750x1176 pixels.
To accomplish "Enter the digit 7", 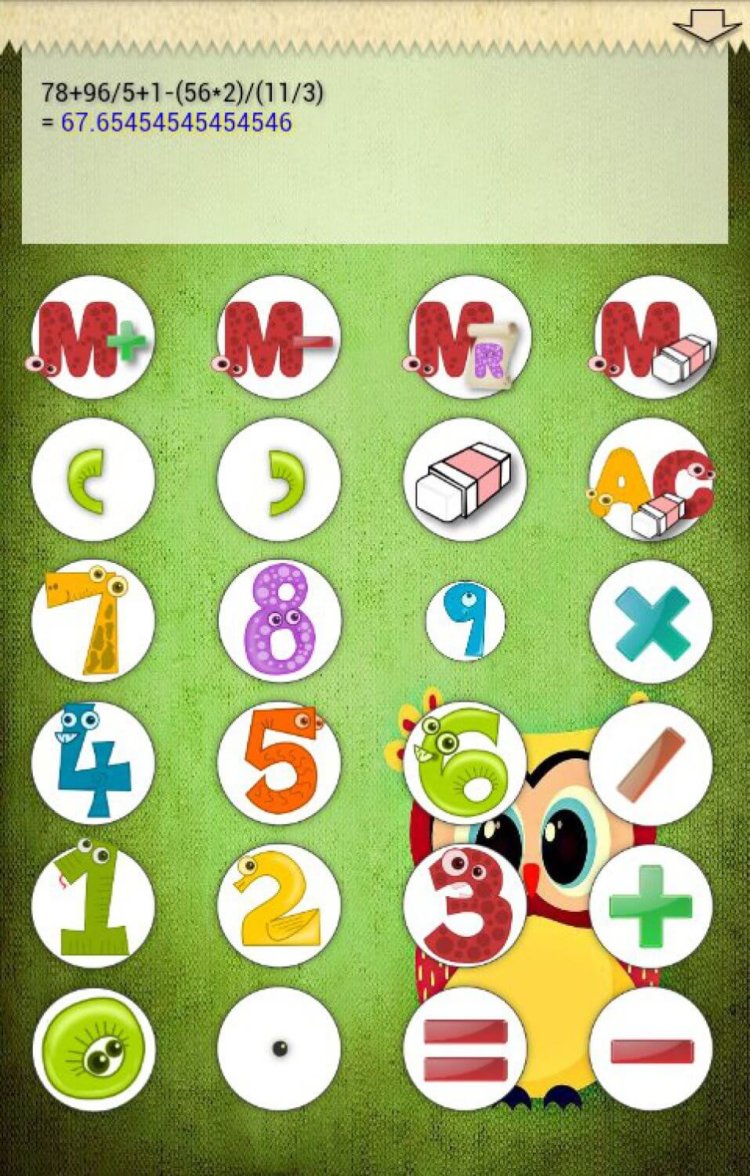I will 93,621.
